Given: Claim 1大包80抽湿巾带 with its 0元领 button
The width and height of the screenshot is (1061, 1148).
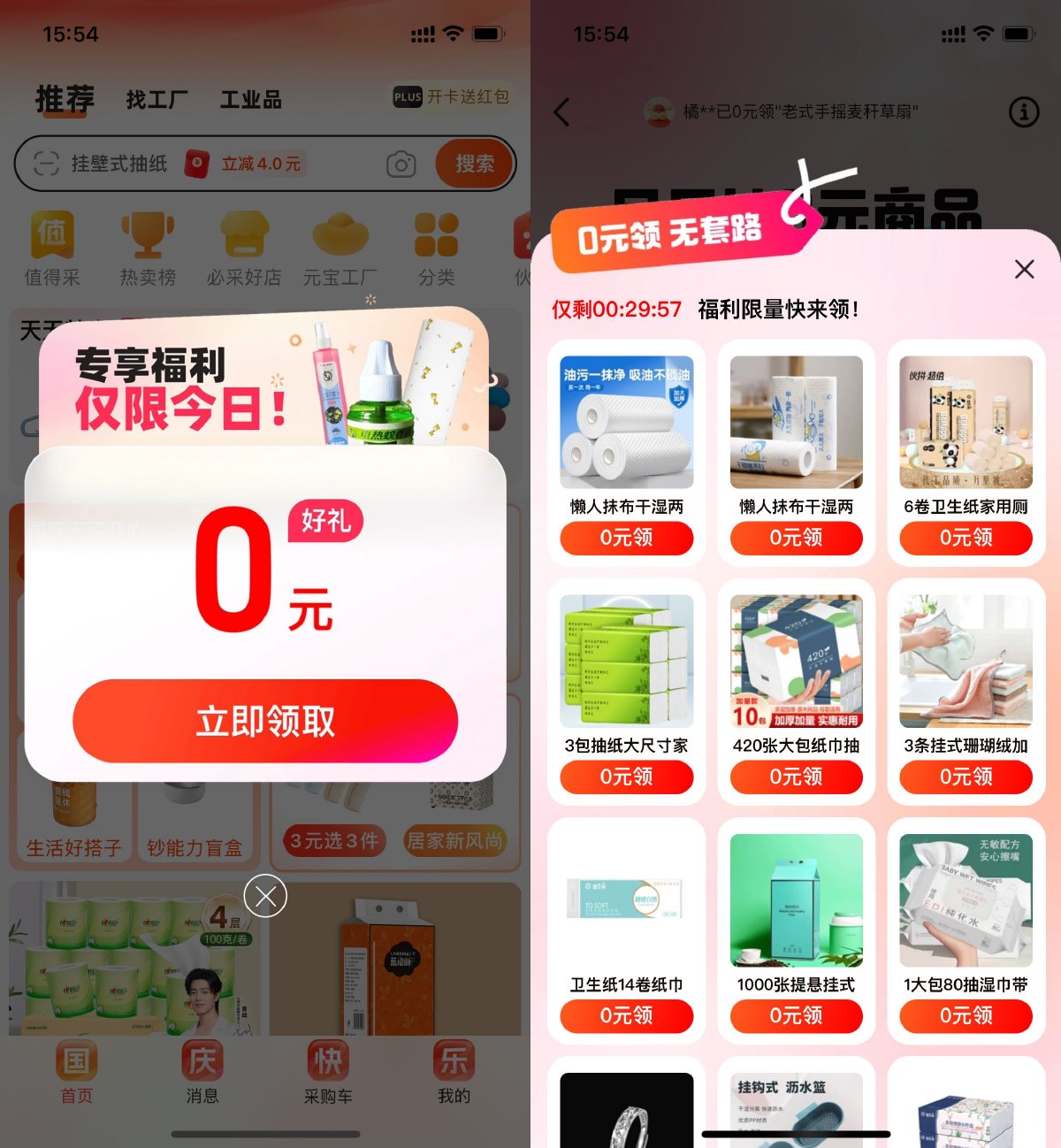Looking at the screenshot, I should pos(966,1015).
